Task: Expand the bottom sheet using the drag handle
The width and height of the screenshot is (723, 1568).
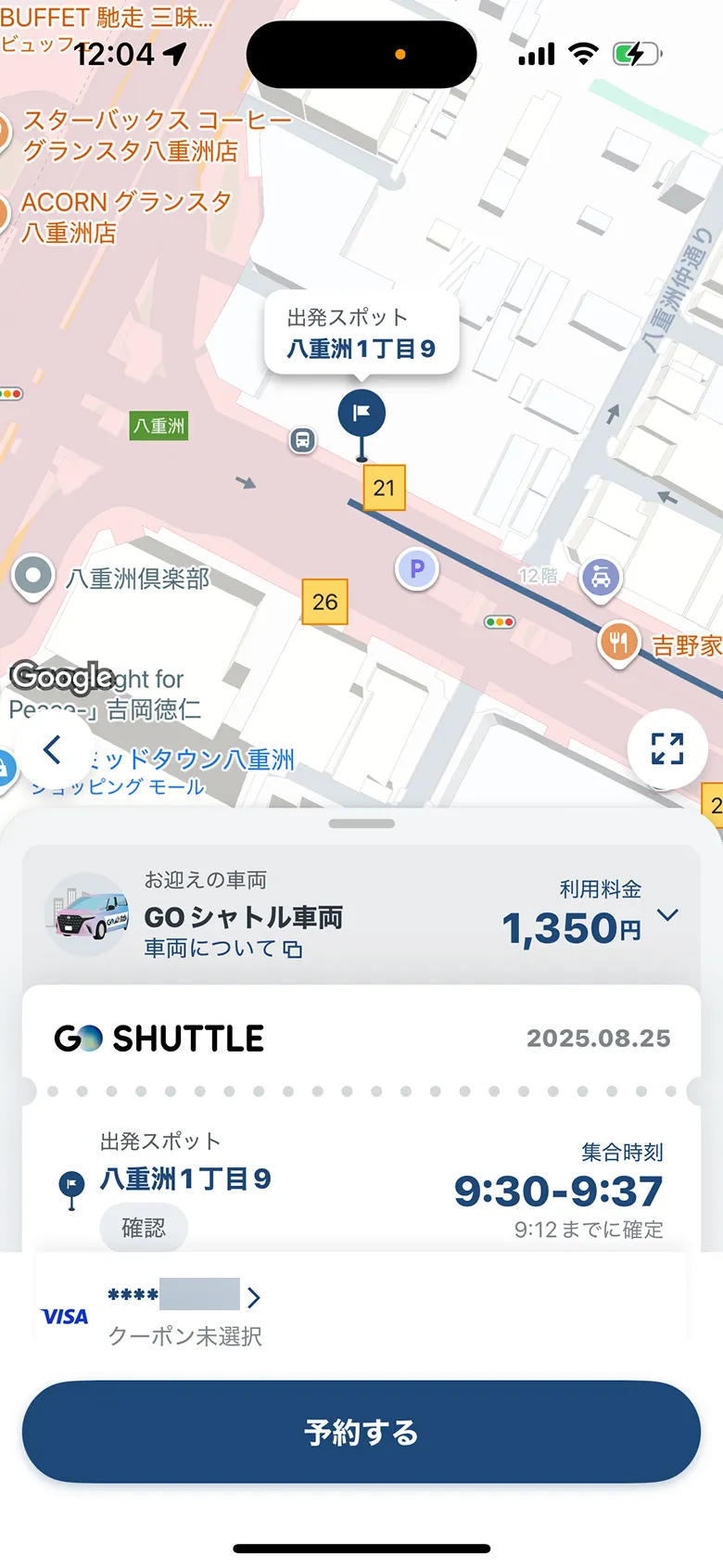Action: coord(361,822)
